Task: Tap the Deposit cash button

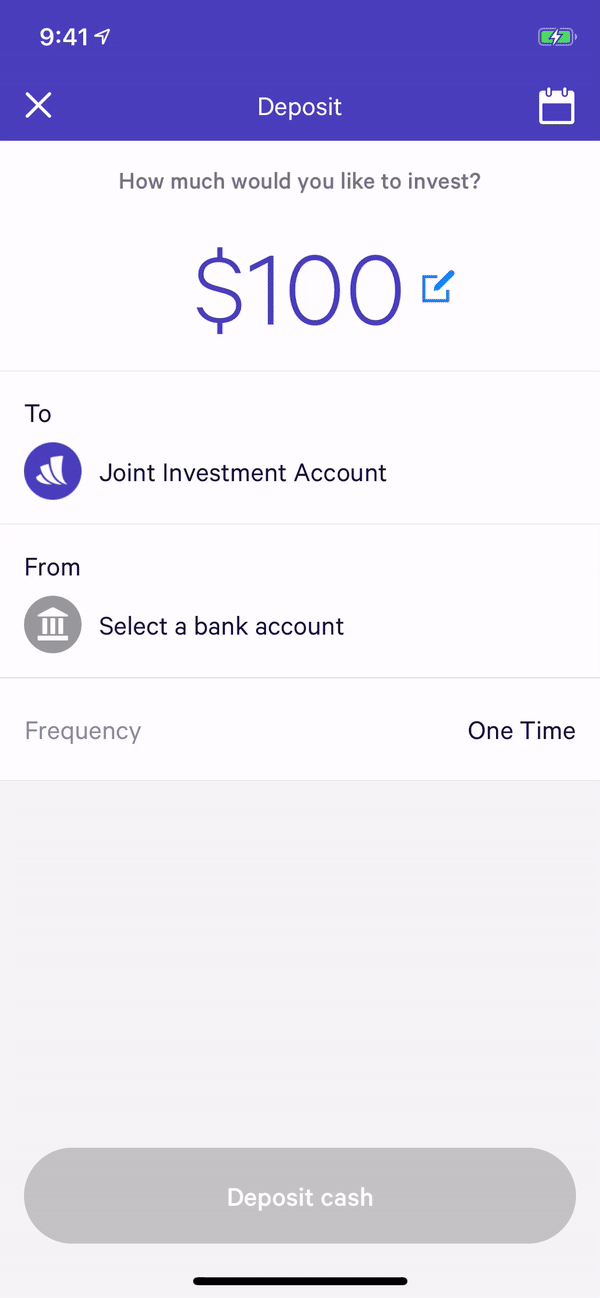Action: 300,1196
